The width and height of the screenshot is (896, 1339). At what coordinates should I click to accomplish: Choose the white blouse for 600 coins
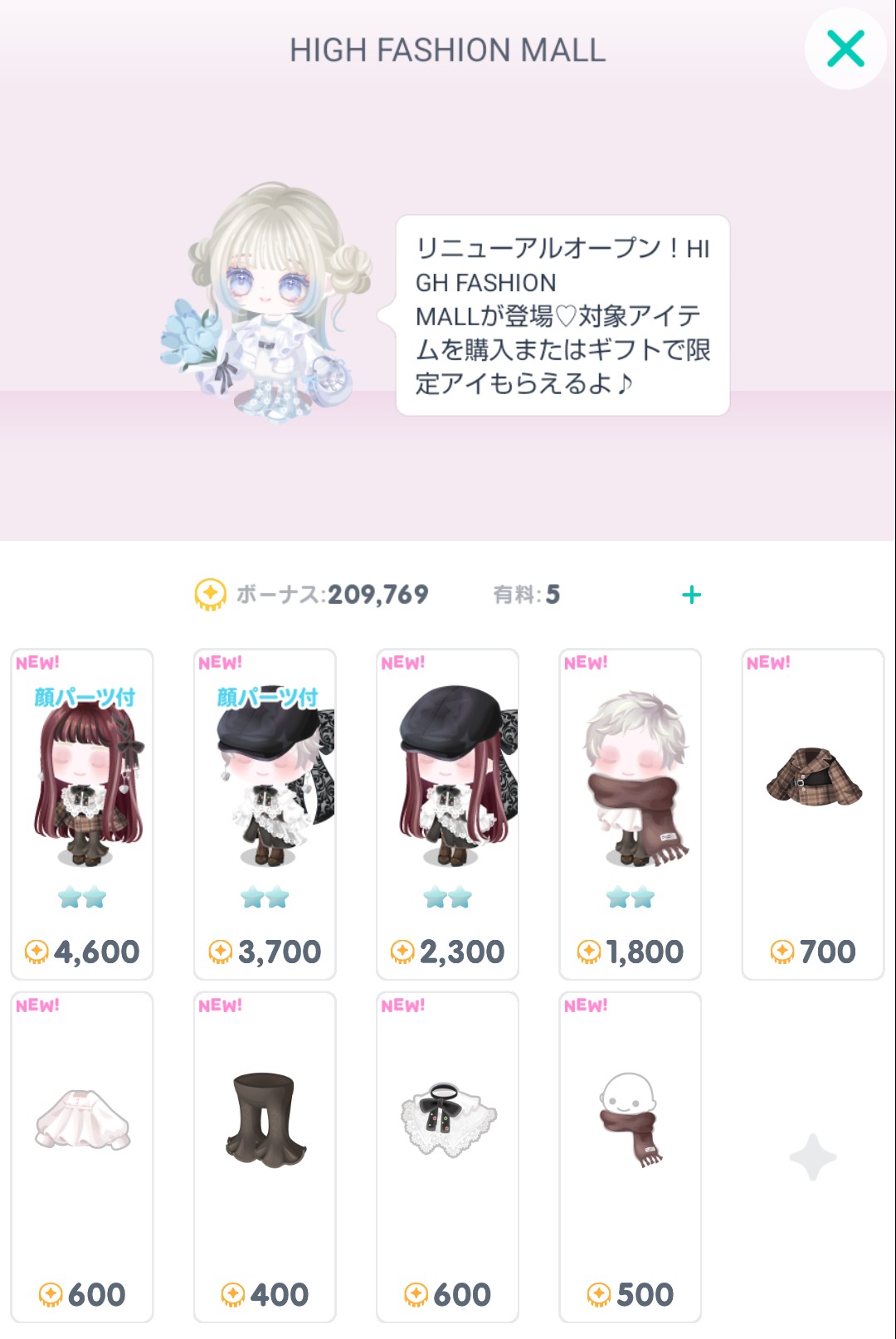82,1156
